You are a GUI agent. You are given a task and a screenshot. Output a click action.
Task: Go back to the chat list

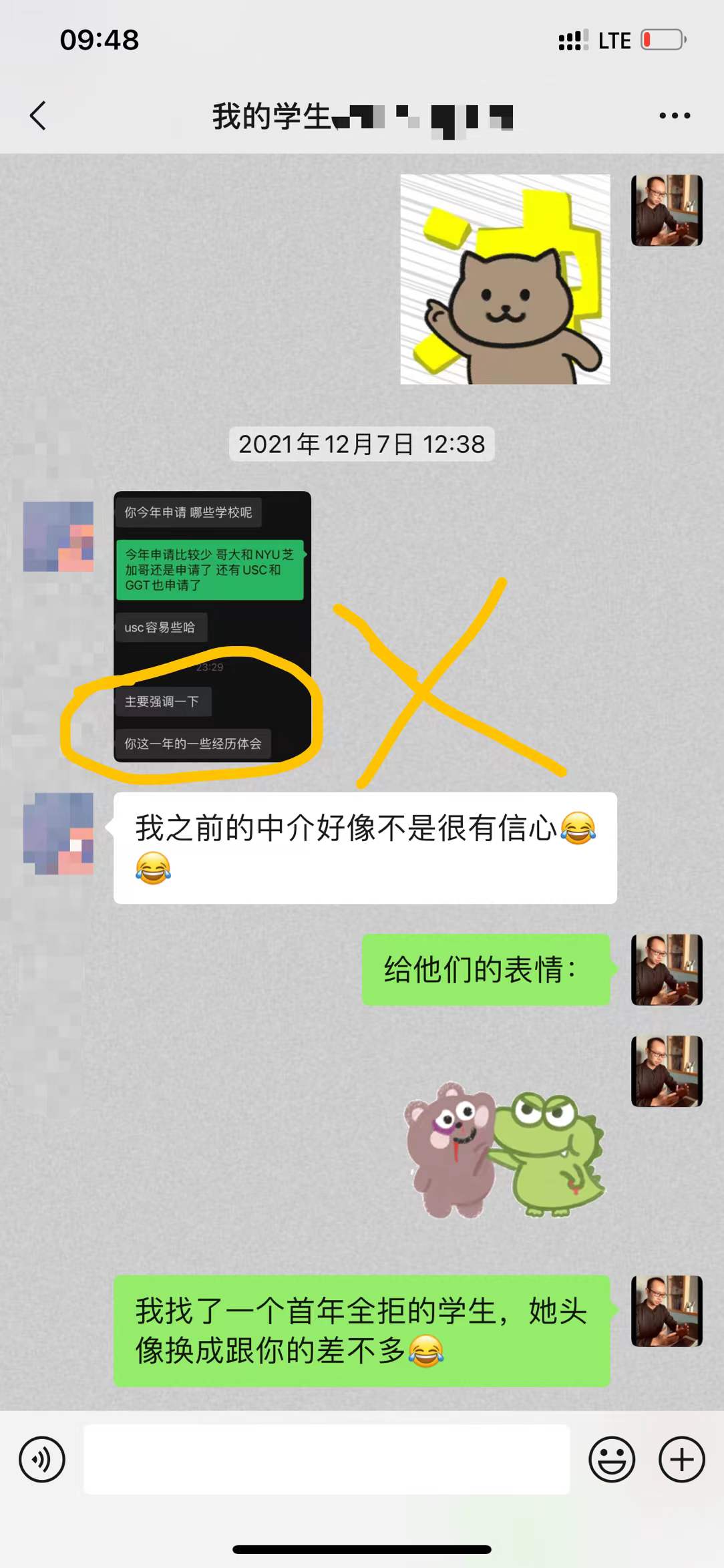pyautogui.click(x=38, y=116)
